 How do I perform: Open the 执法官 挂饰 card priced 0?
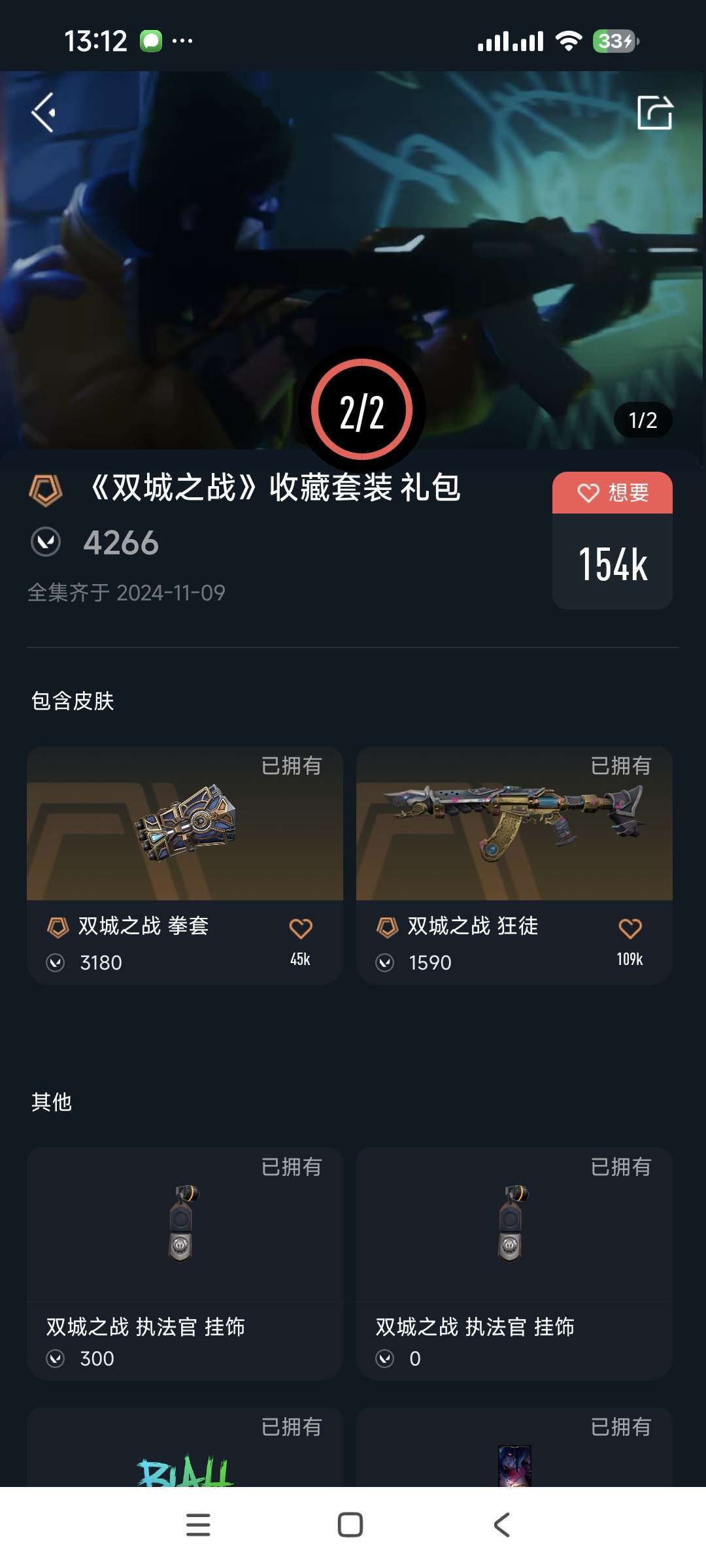(514, 1264)
